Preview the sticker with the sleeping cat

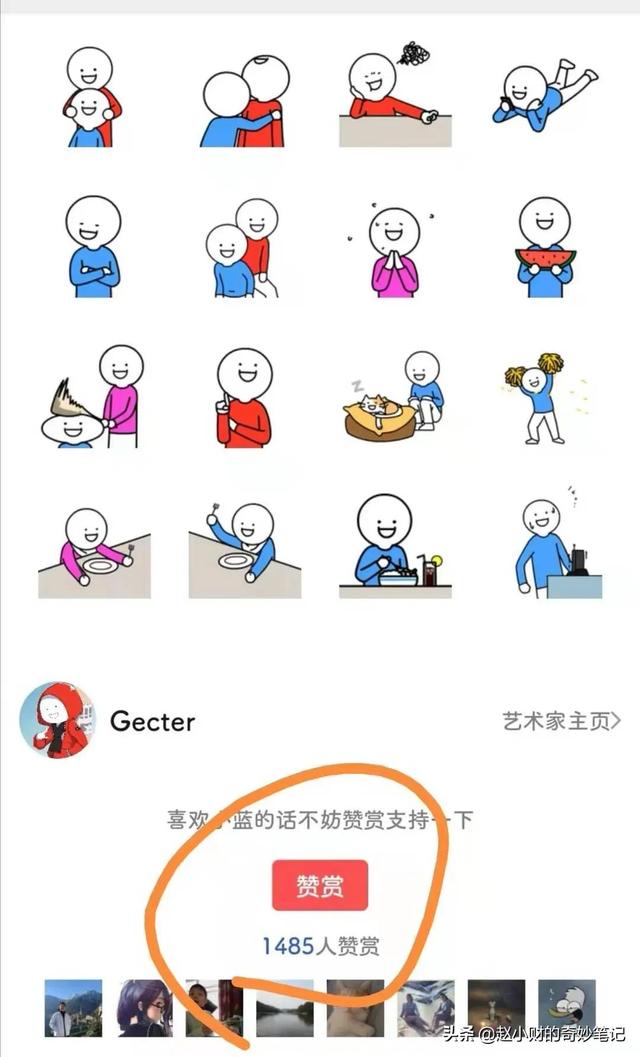pos(394,396)
